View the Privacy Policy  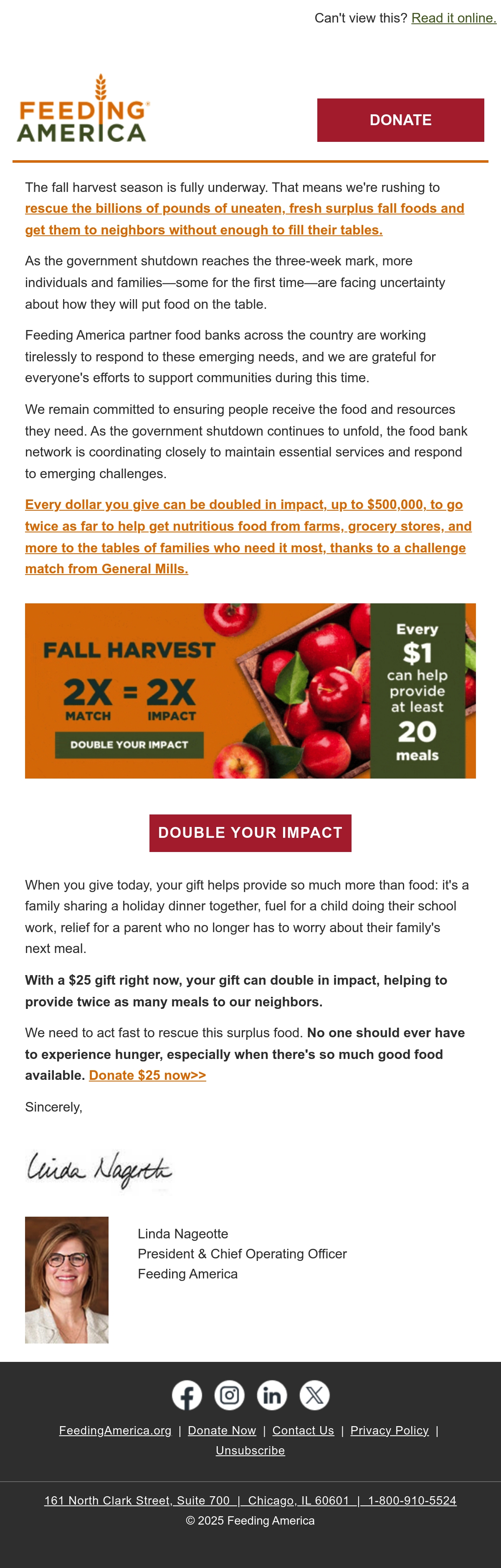click(x=390, y=1430)
